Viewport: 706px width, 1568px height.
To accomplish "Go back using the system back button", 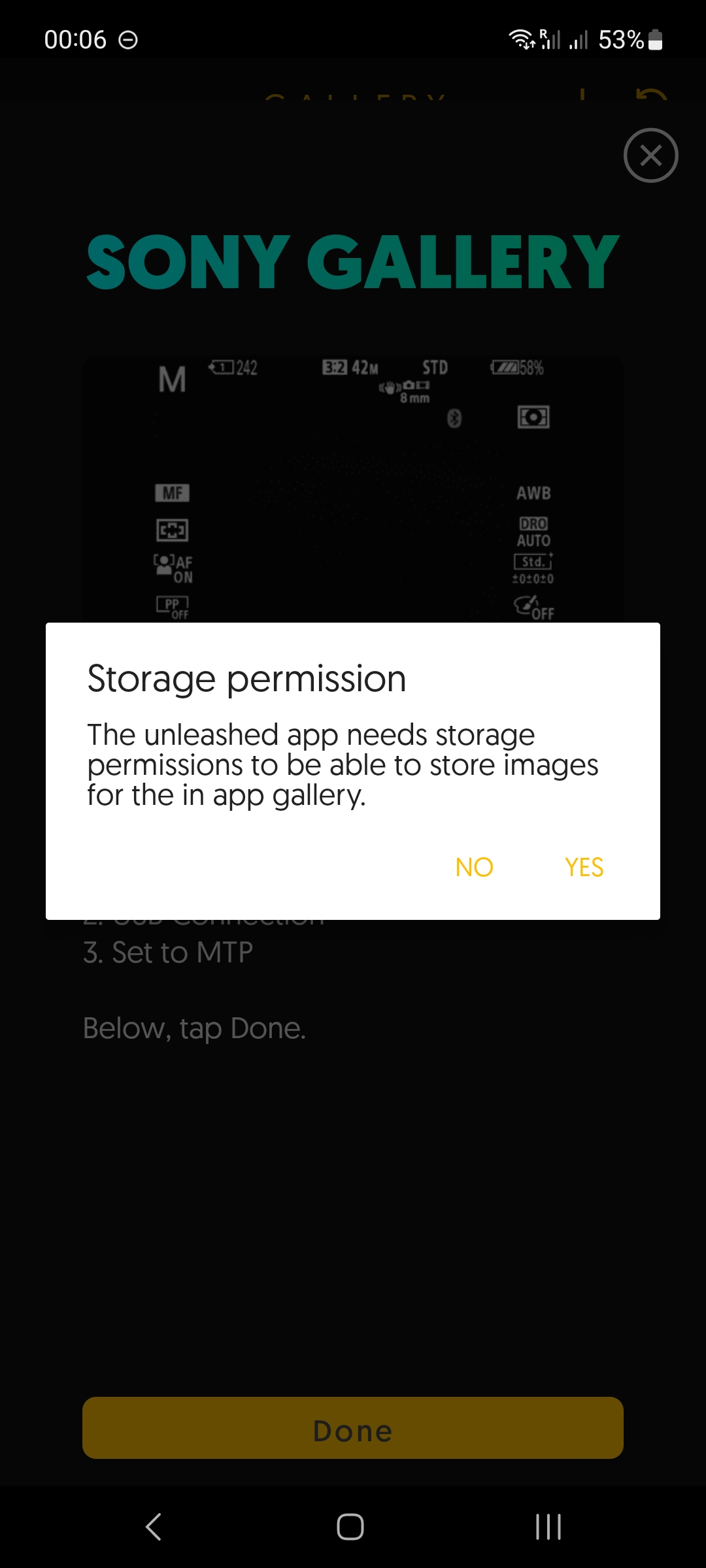I will click(154, 1527).
